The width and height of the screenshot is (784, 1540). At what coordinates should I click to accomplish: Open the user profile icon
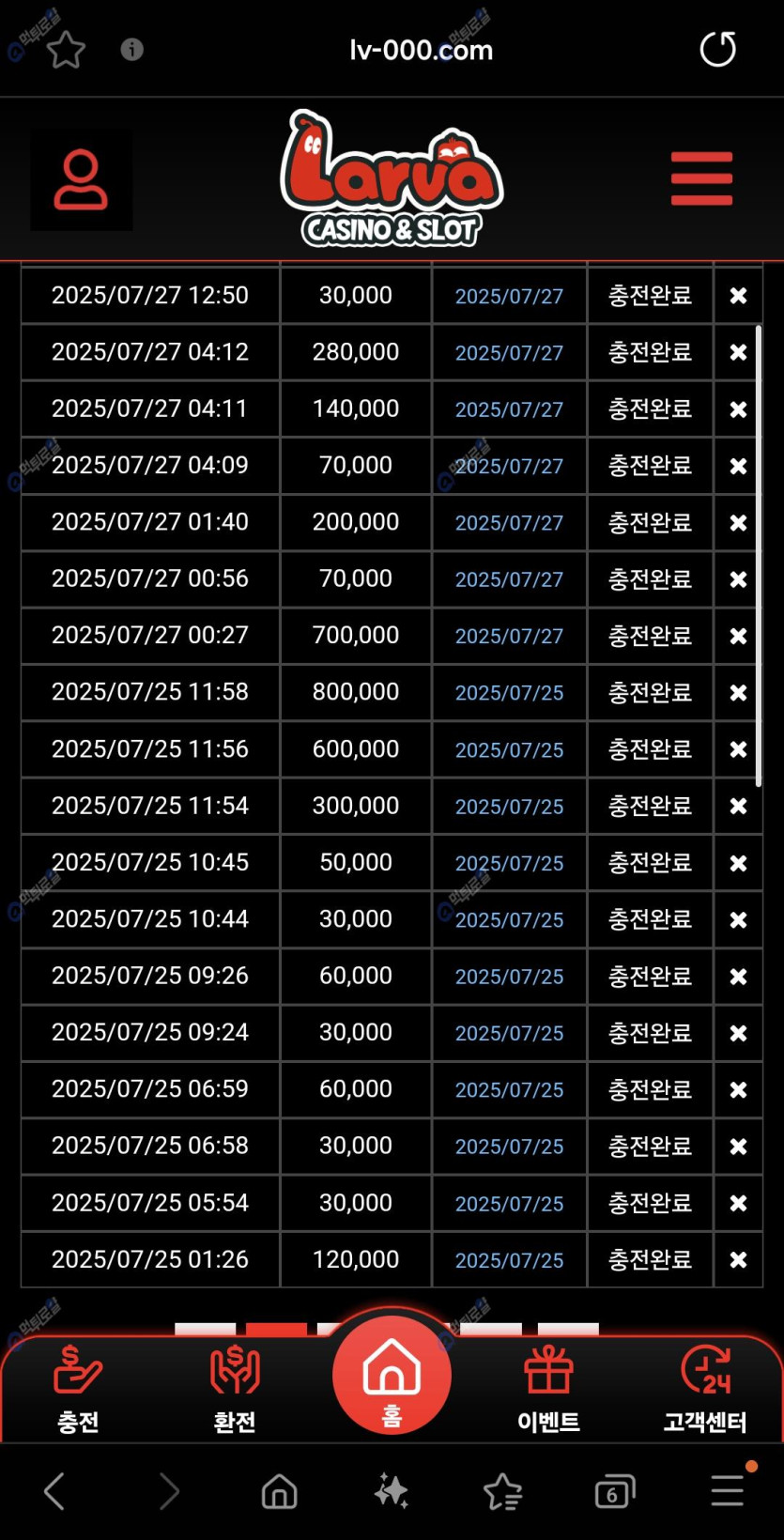coord(81,179)
